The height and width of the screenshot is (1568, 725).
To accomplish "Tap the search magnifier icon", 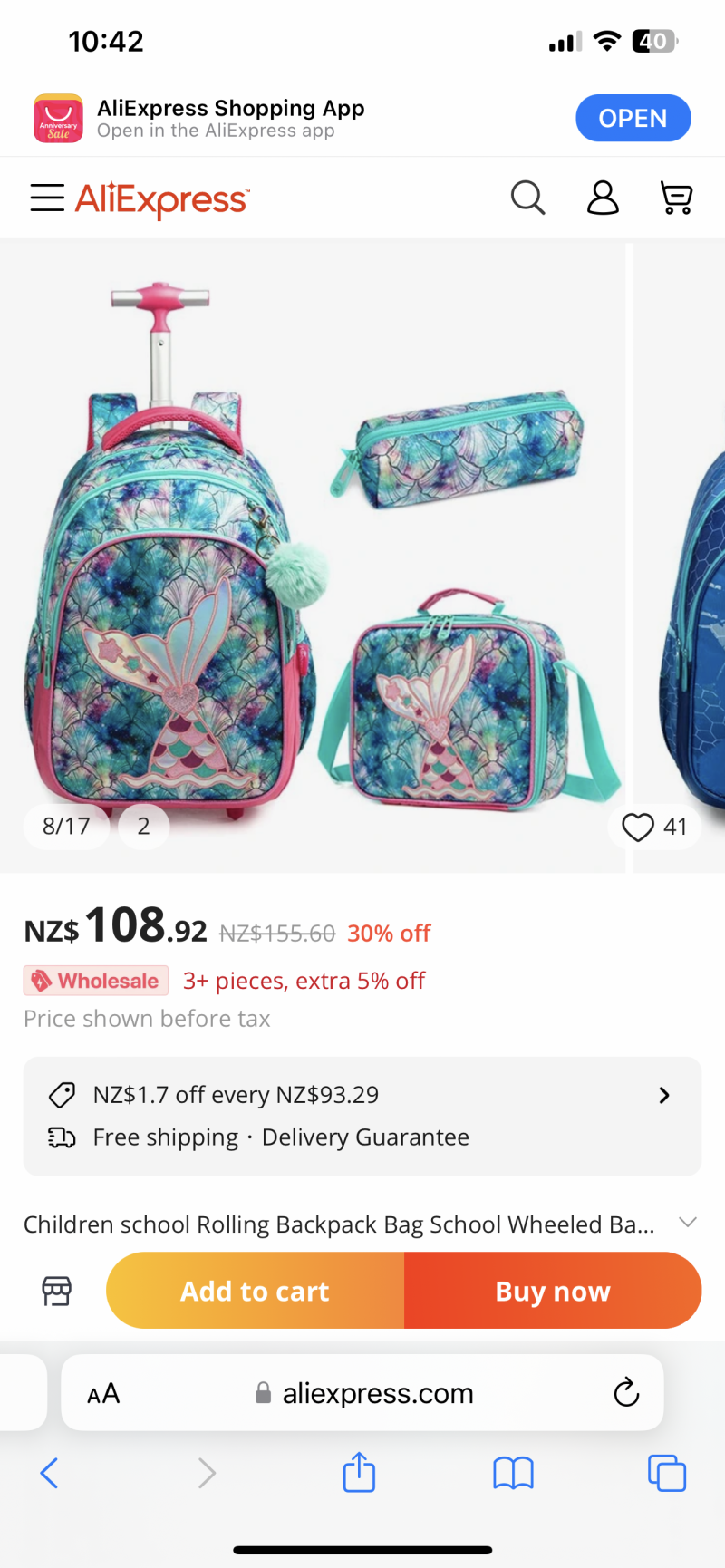I will point(527,198).
